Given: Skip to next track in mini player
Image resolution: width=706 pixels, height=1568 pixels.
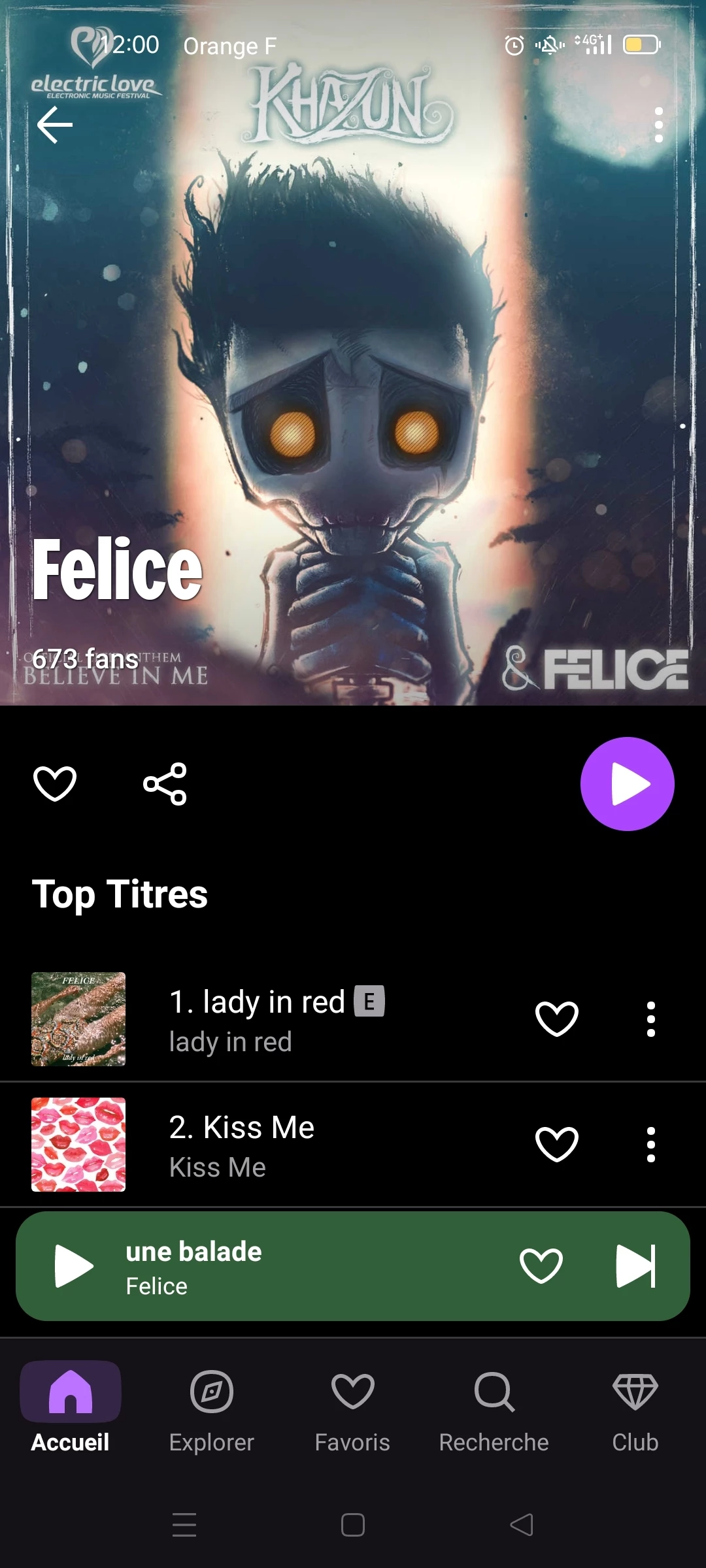Looking at the screenshot, I should 635,1266.
